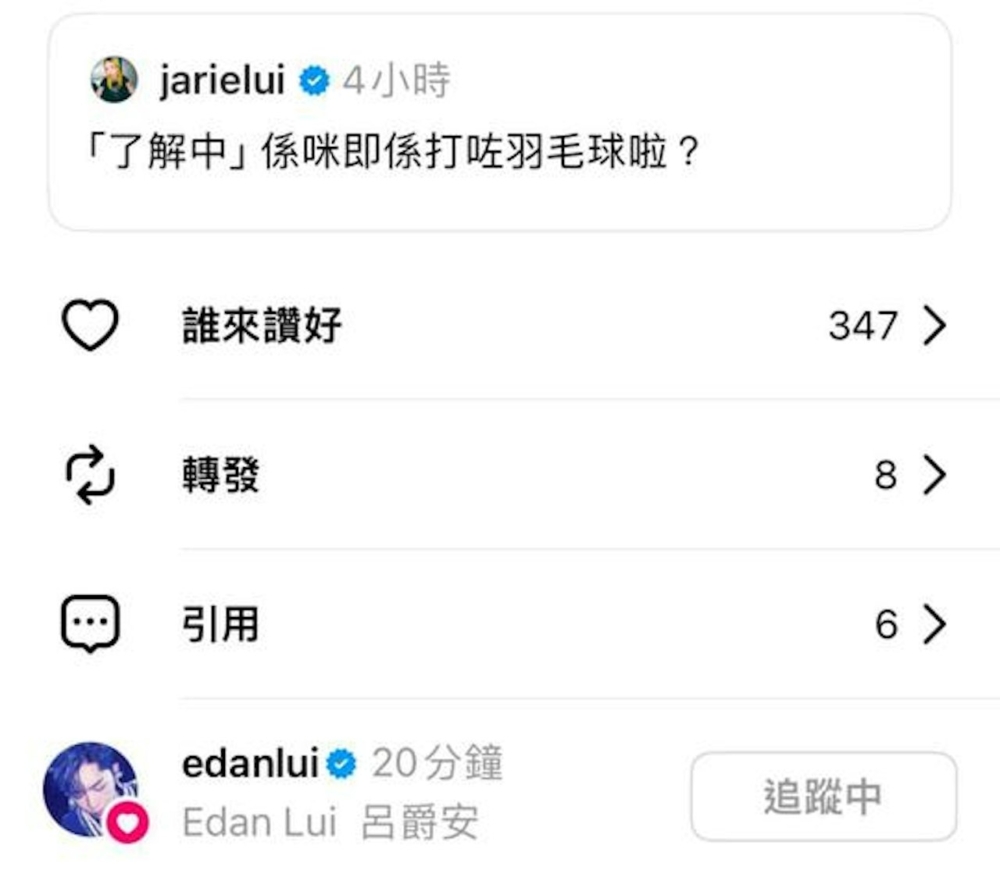View who liked this post (誰來讚好)
1000x870 pixels.
[x=500, y=326]
